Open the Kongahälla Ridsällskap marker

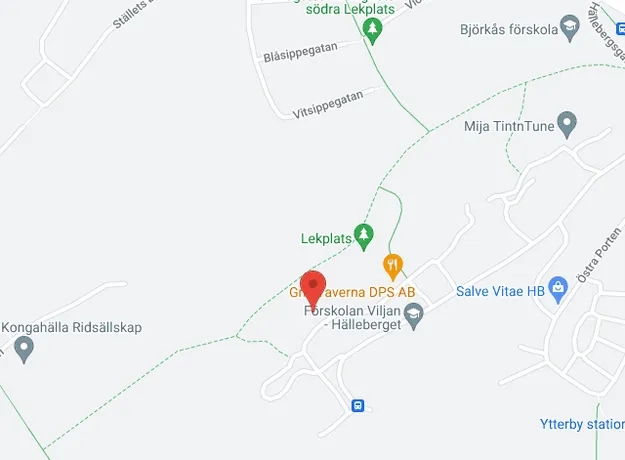click(25, 348)
